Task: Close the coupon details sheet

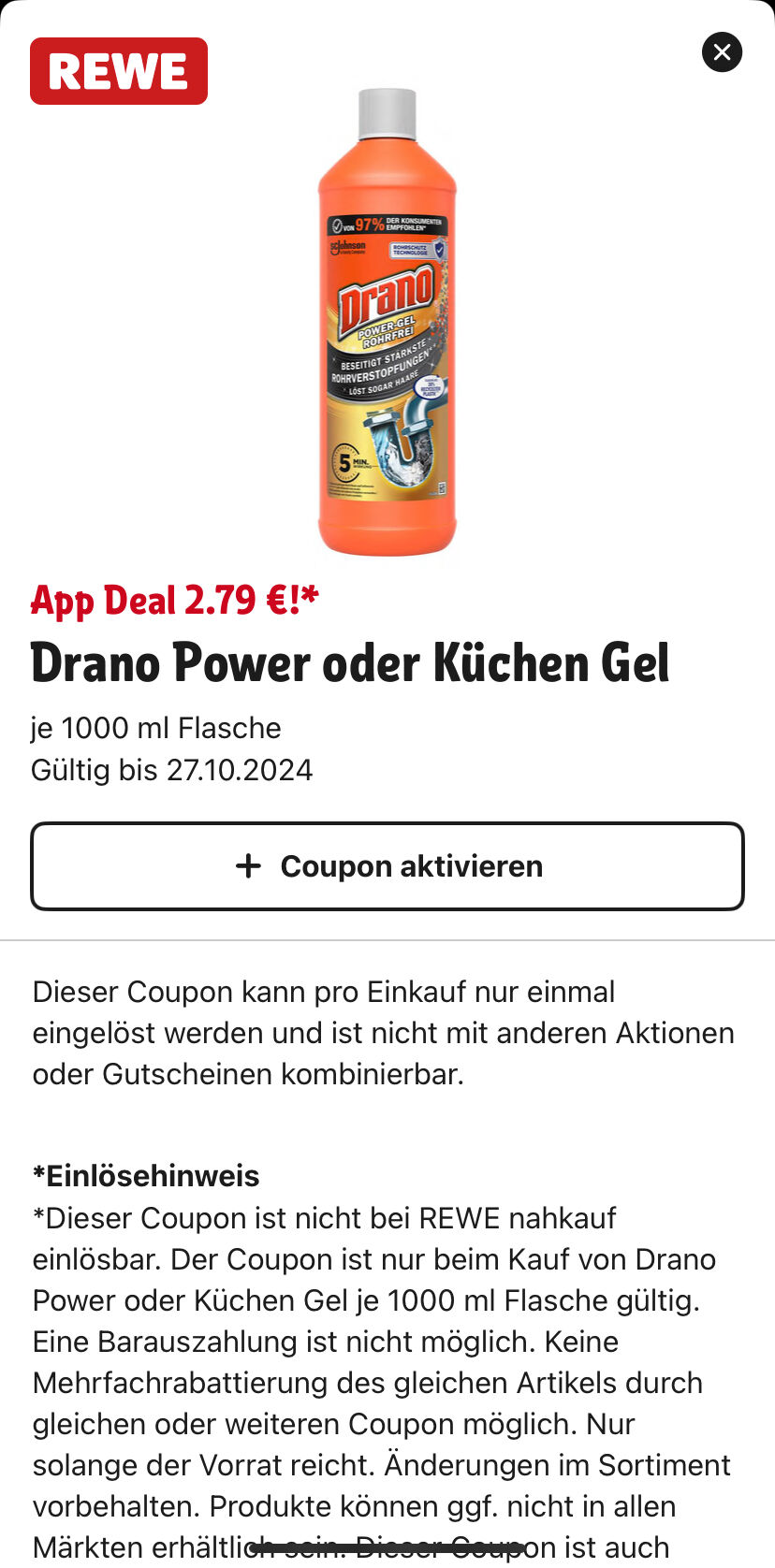Action: pyautogui.click(x=722, y=52)
